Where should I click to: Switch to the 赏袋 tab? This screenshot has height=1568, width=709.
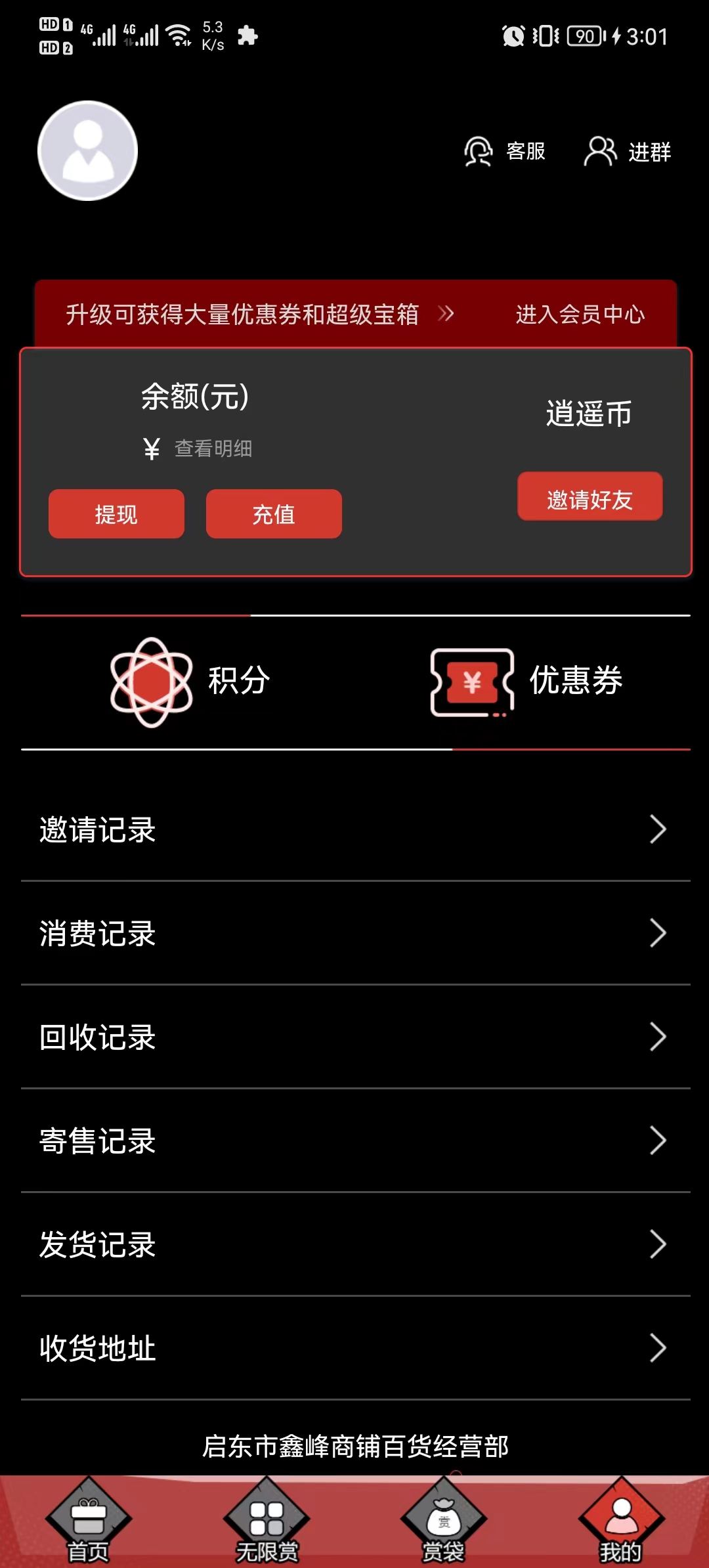click(444, 1523)
